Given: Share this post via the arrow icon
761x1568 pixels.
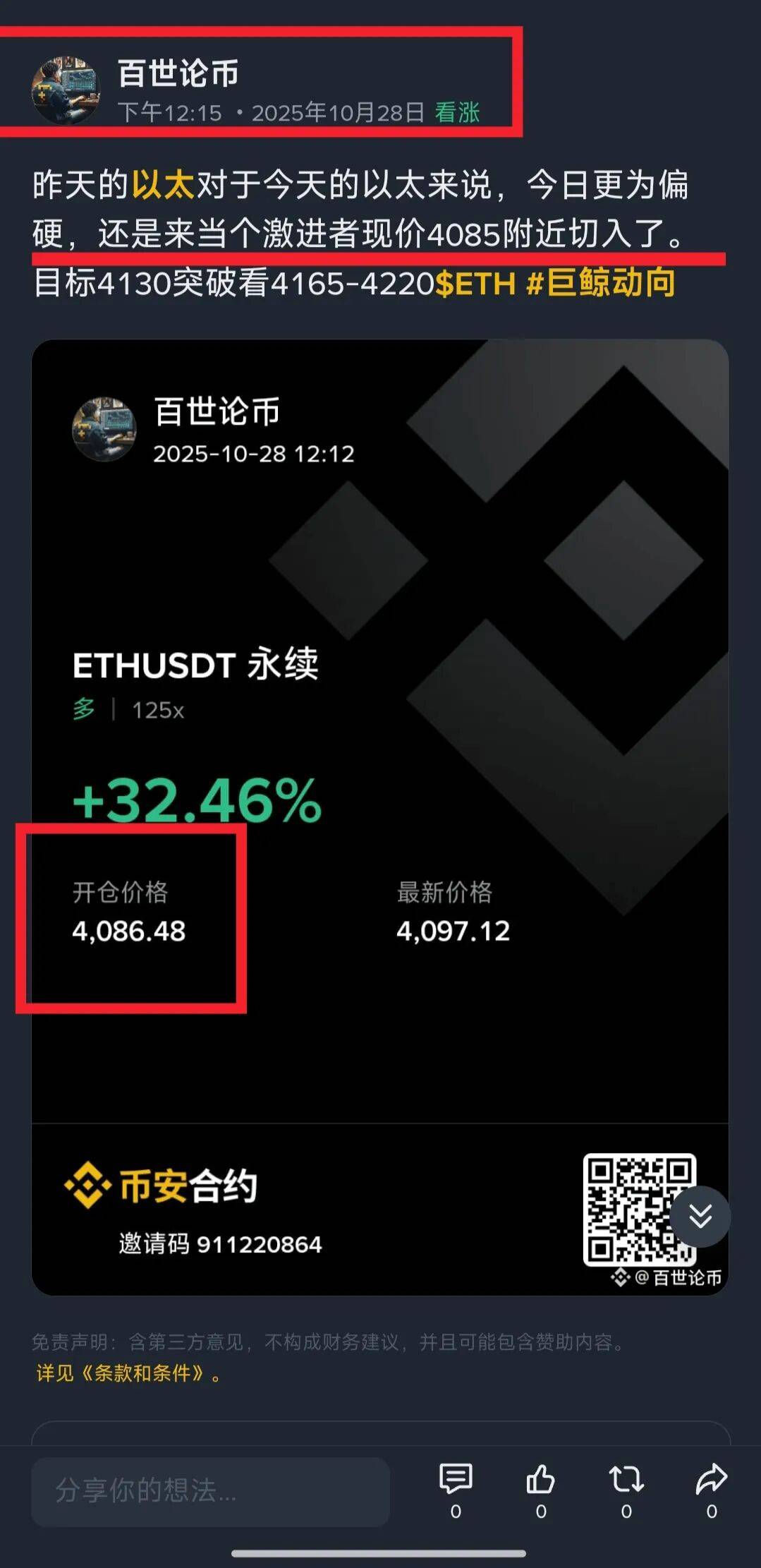Looking at the screenshot, I should pyautogui.click(x=711, y=1480).
